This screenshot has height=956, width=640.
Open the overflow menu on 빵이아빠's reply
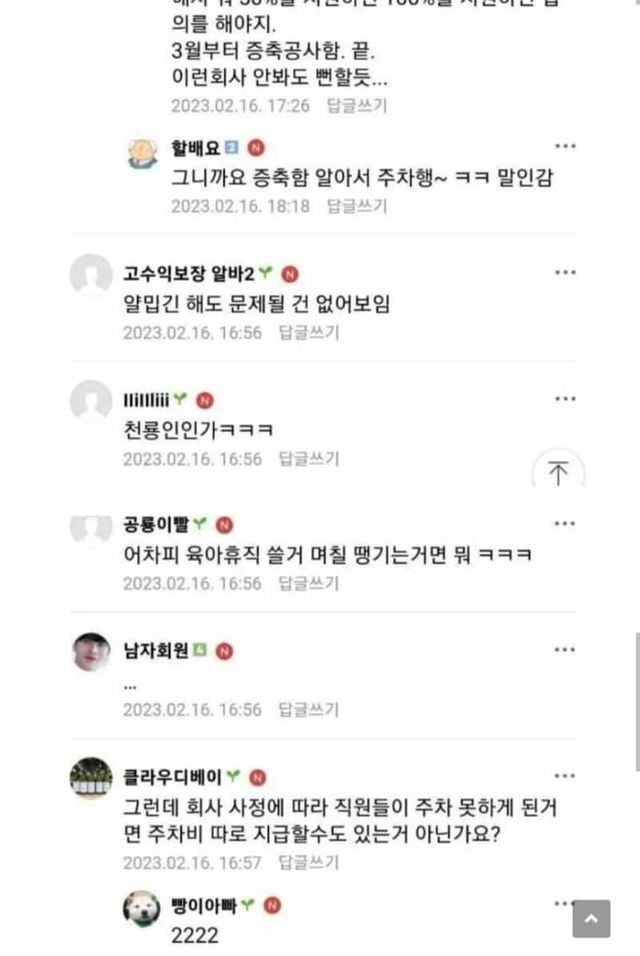click(x=566, y=903)
